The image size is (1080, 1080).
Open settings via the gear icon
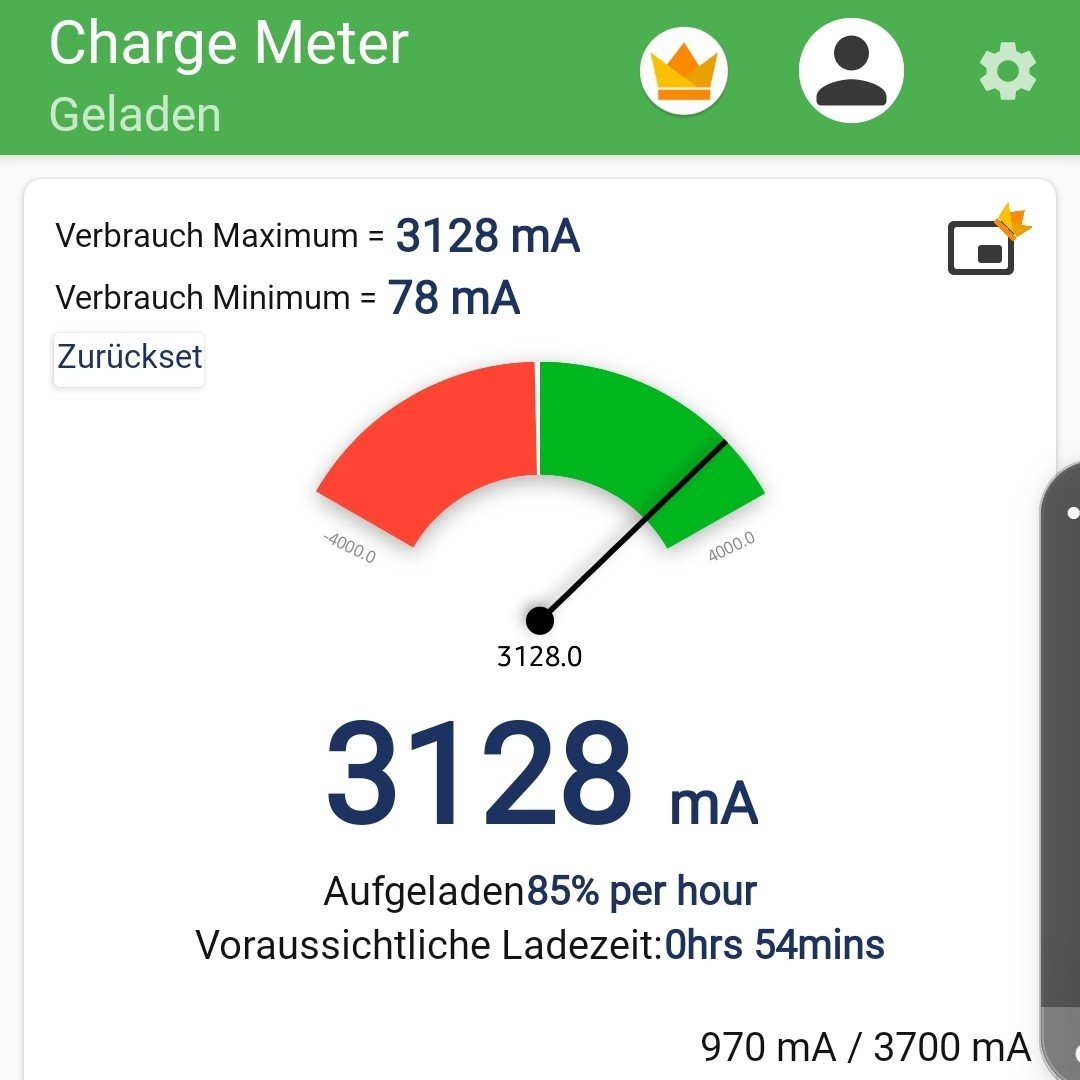coord(1007,72)
